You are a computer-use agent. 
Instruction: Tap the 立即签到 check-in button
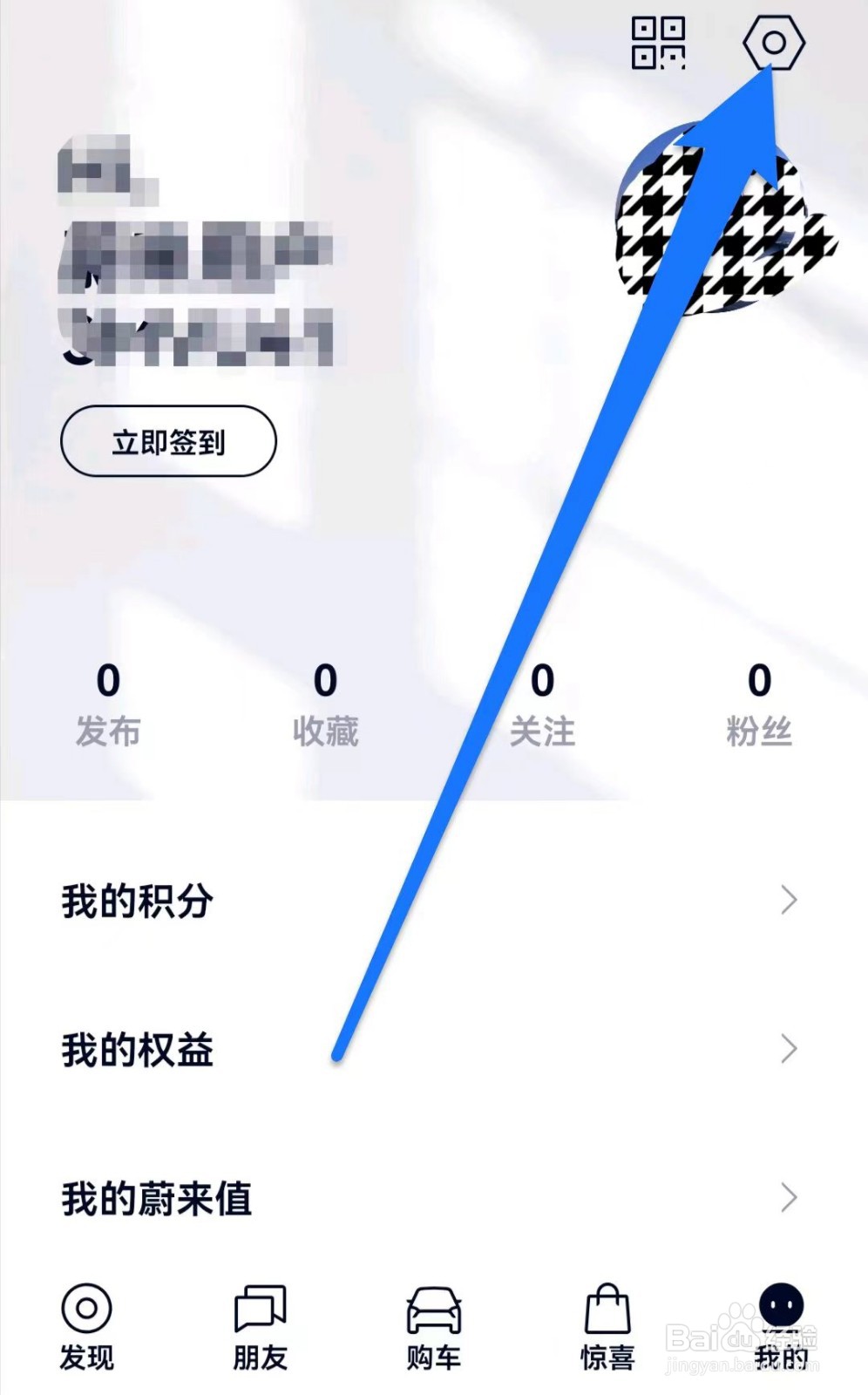(168, 443)
